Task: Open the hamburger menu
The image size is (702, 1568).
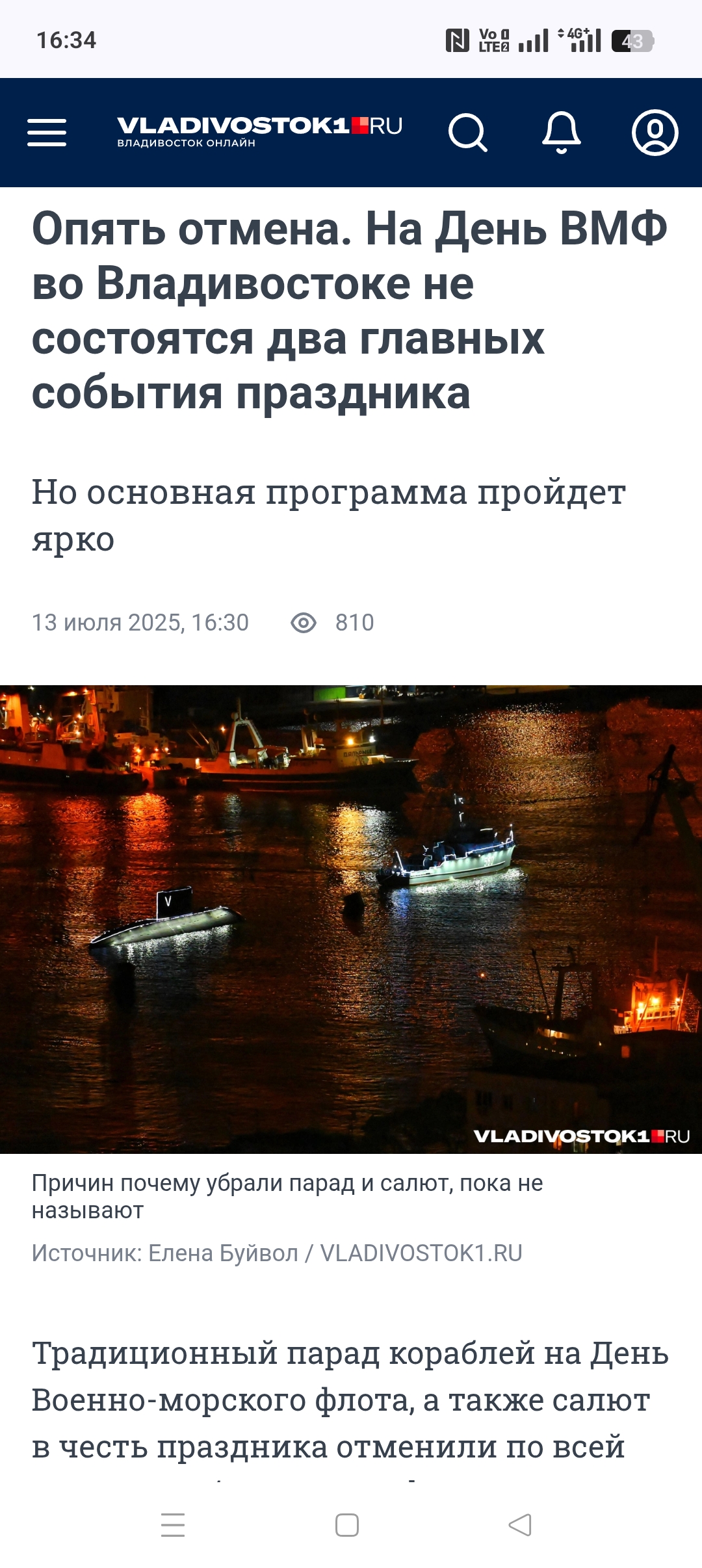Action: click(x=47, y=133)
